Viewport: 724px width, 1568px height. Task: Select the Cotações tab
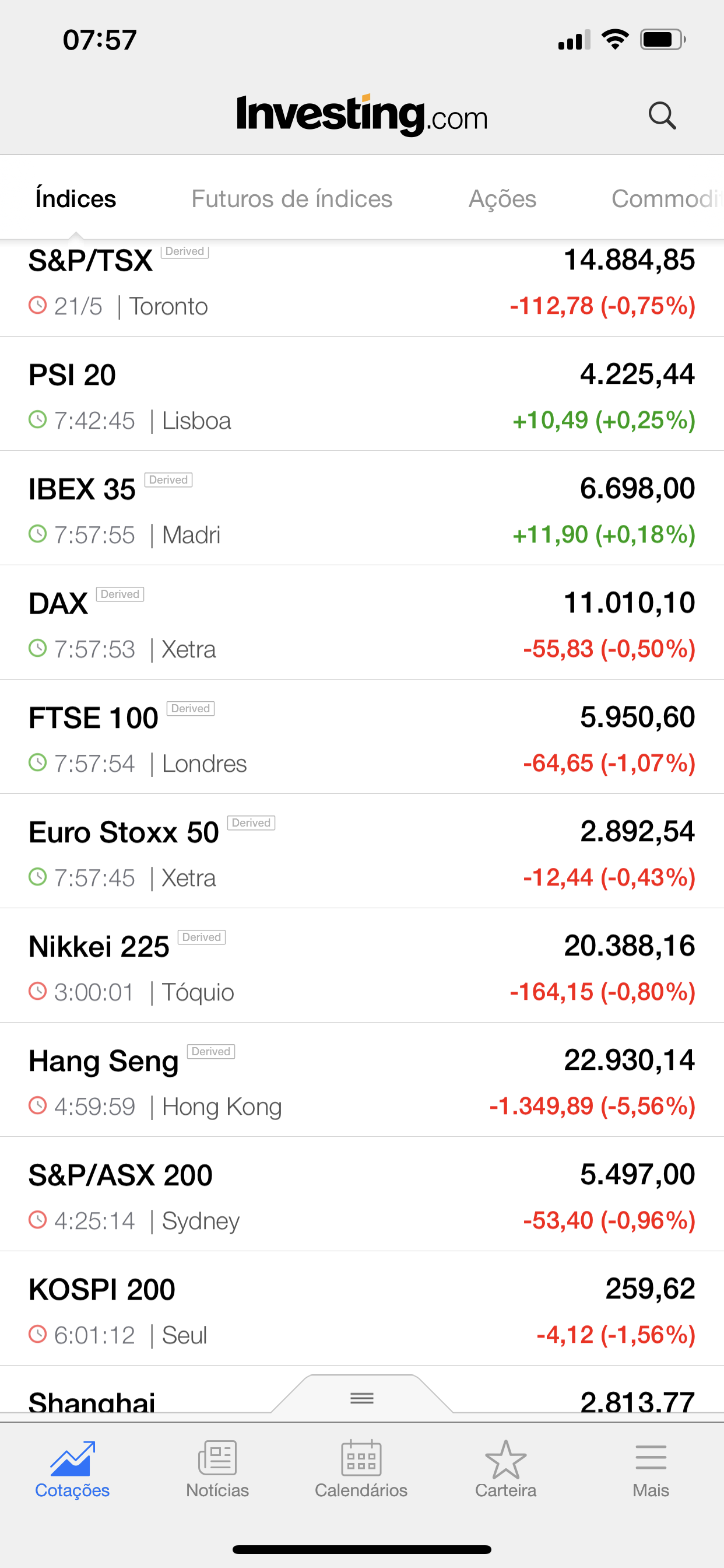[72, 1469]
